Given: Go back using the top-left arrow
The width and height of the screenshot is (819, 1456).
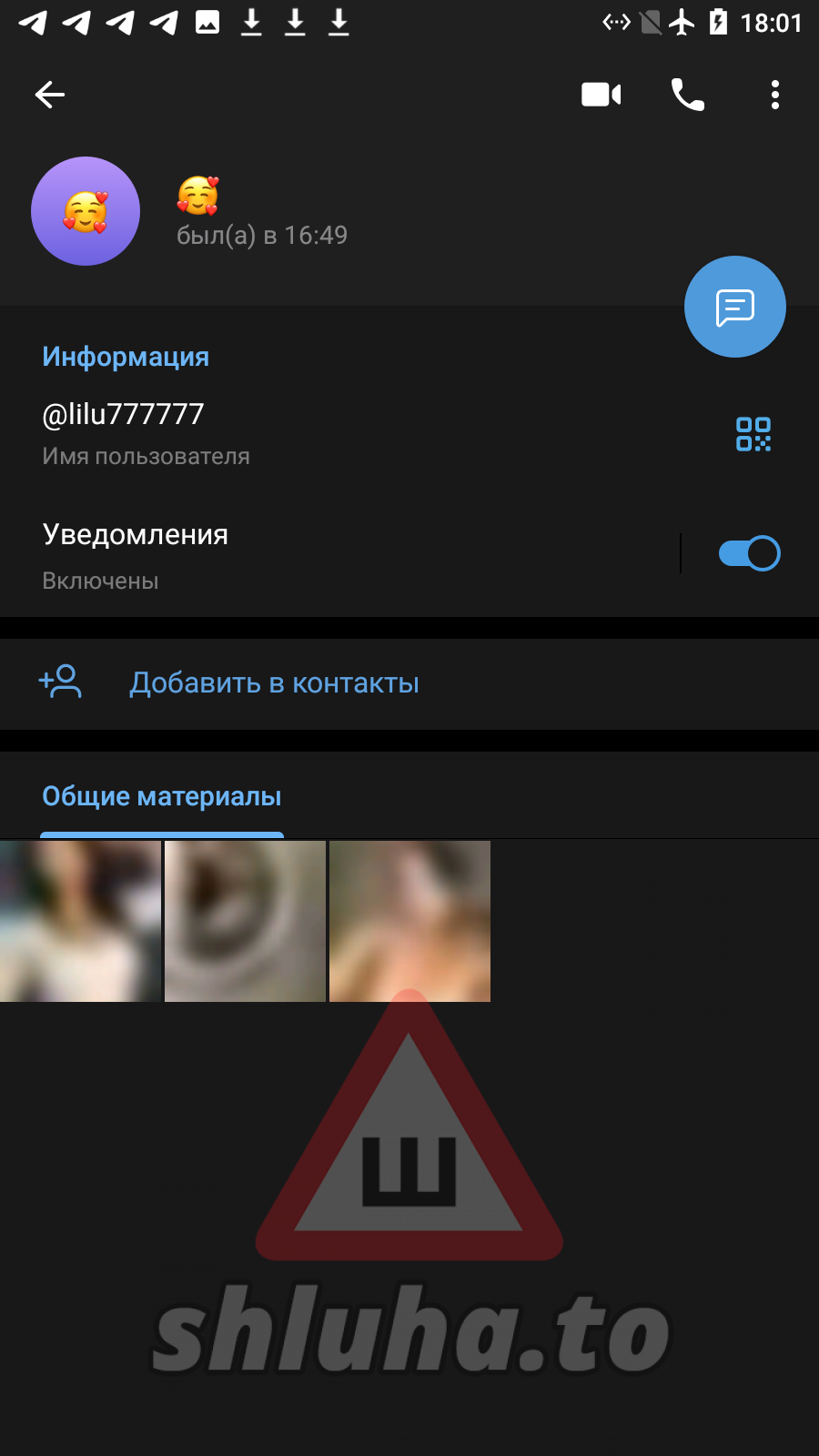Looking at the screenshot, I should point(50,95).
